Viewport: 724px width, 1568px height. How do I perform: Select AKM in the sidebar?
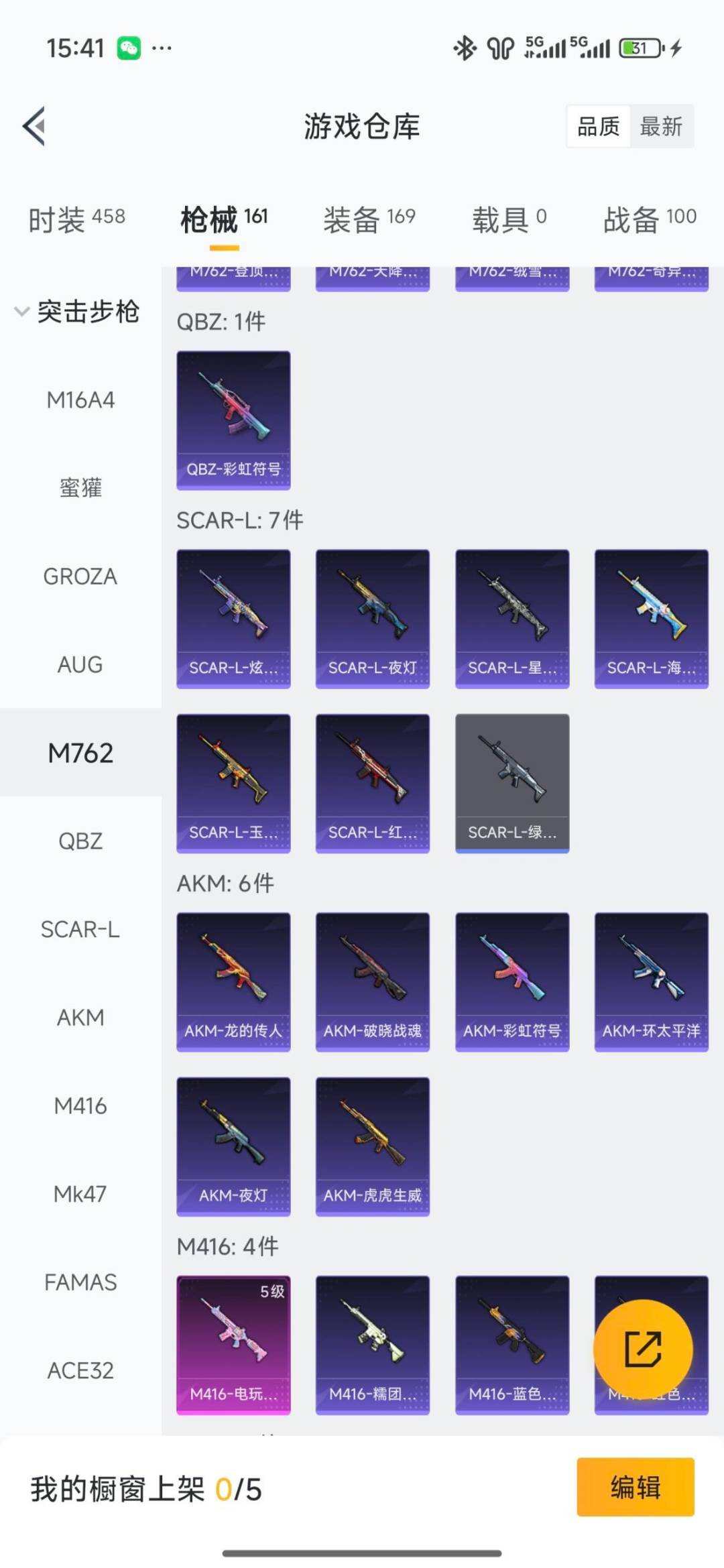pyautogui.click(x=80, y=1018)
